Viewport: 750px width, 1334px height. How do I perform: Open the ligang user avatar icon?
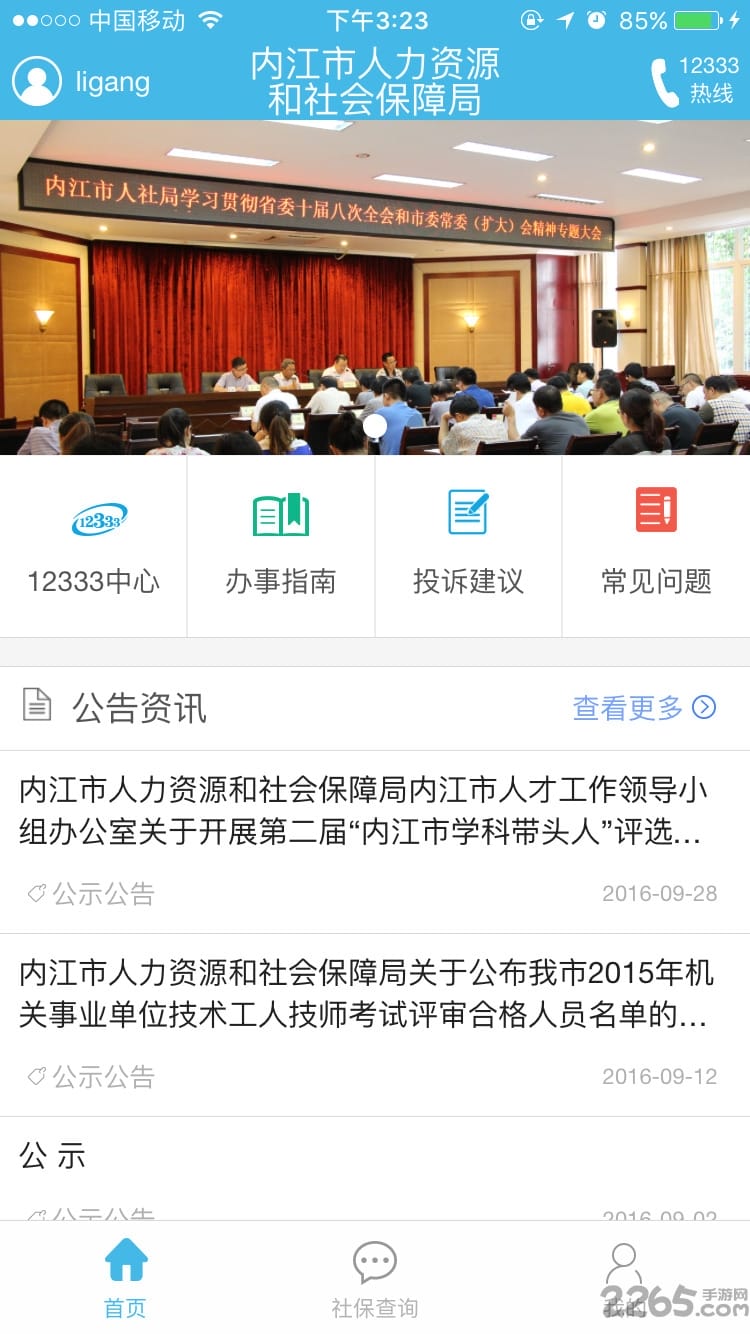click(38, 82)
